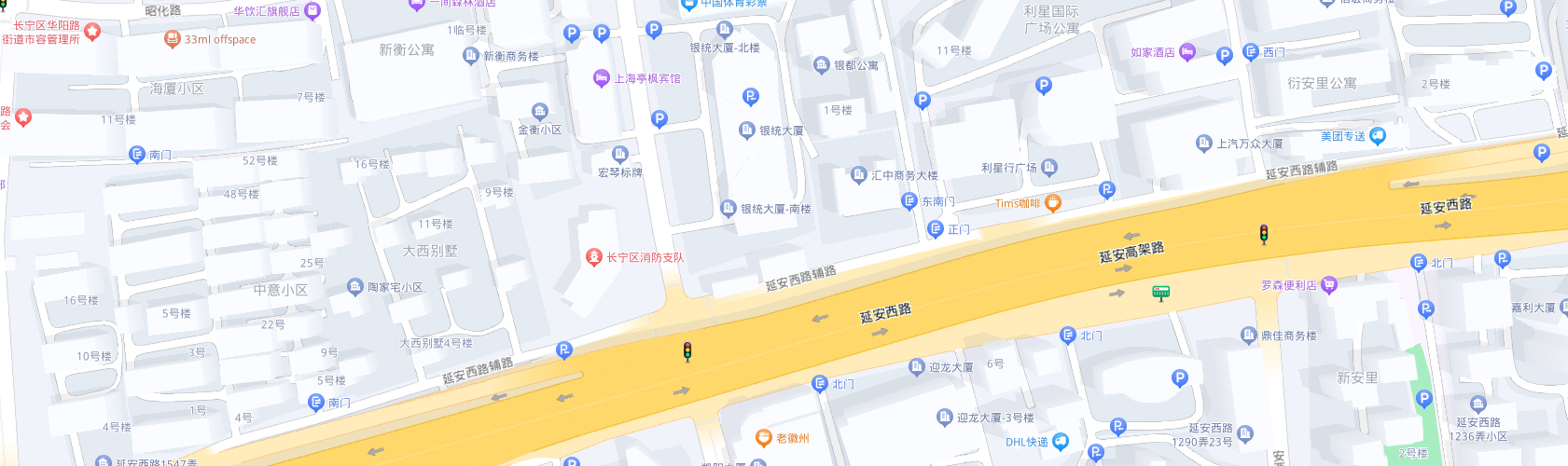This screenshot has width=1568, height=466.
Task: Tap the Tims咖啡 cafe marker
Action: (1053, 203)
